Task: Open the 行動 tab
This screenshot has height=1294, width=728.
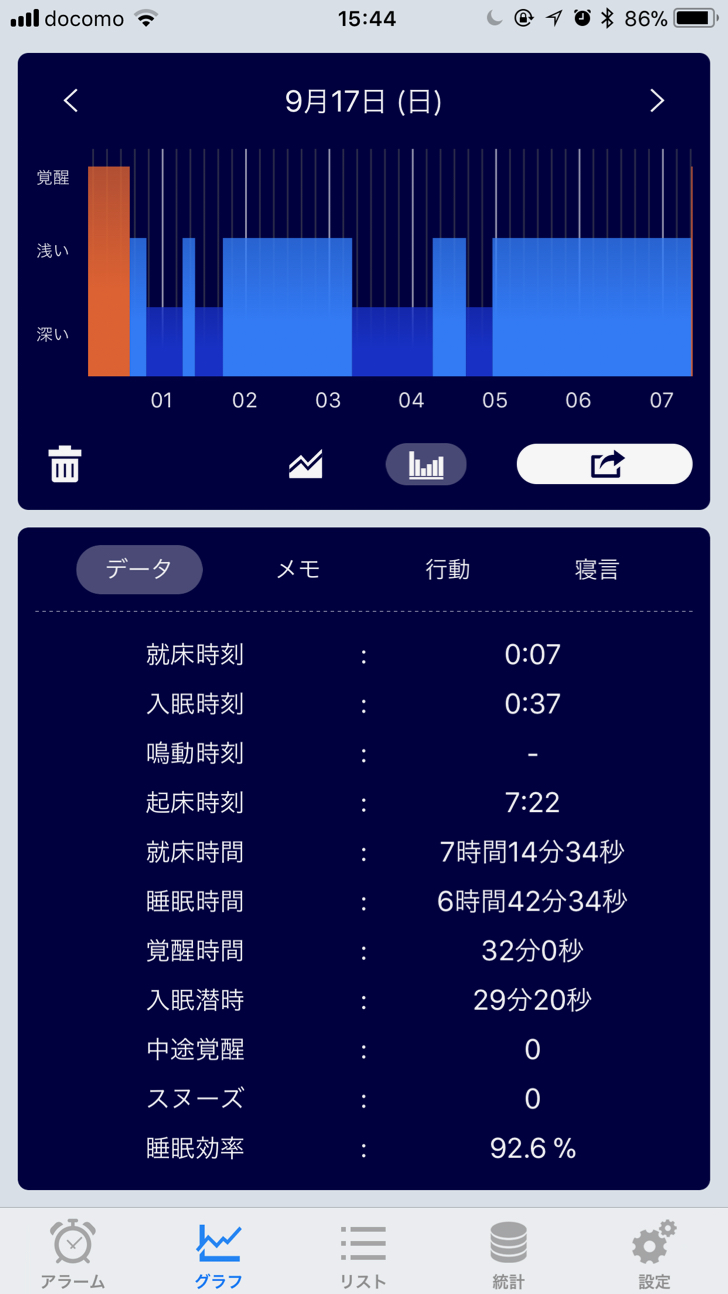Action: coord(447,569)
